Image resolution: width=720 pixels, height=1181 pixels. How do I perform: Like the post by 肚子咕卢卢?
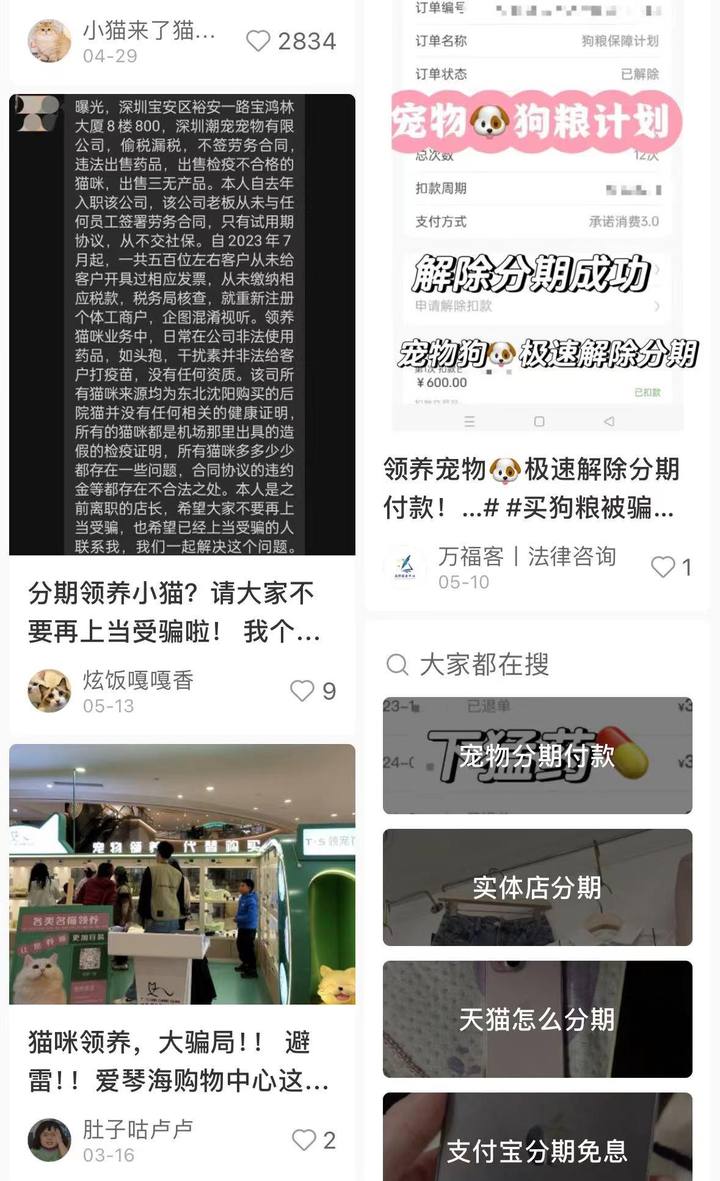[303, 1139]
